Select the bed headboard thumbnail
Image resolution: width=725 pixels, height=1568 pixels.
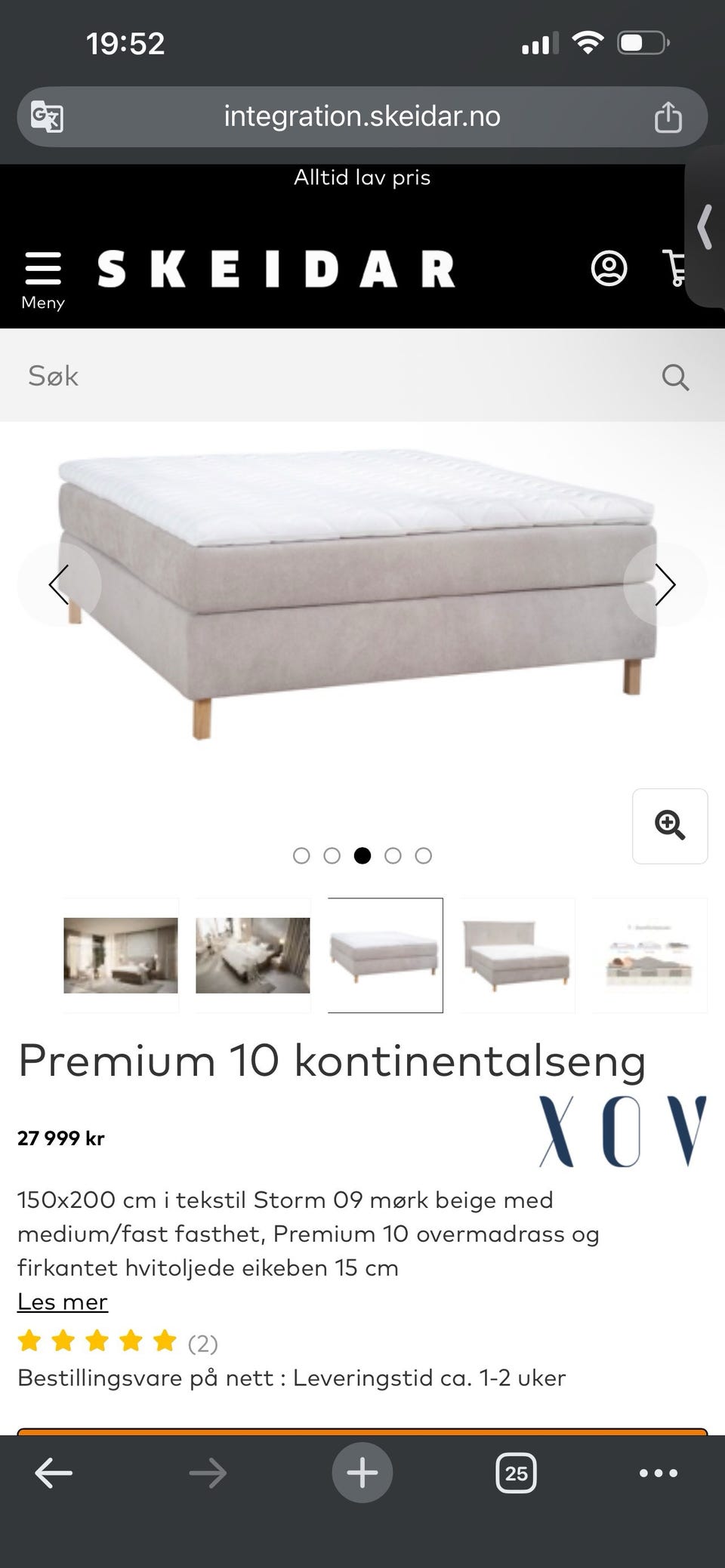point(517,956)
